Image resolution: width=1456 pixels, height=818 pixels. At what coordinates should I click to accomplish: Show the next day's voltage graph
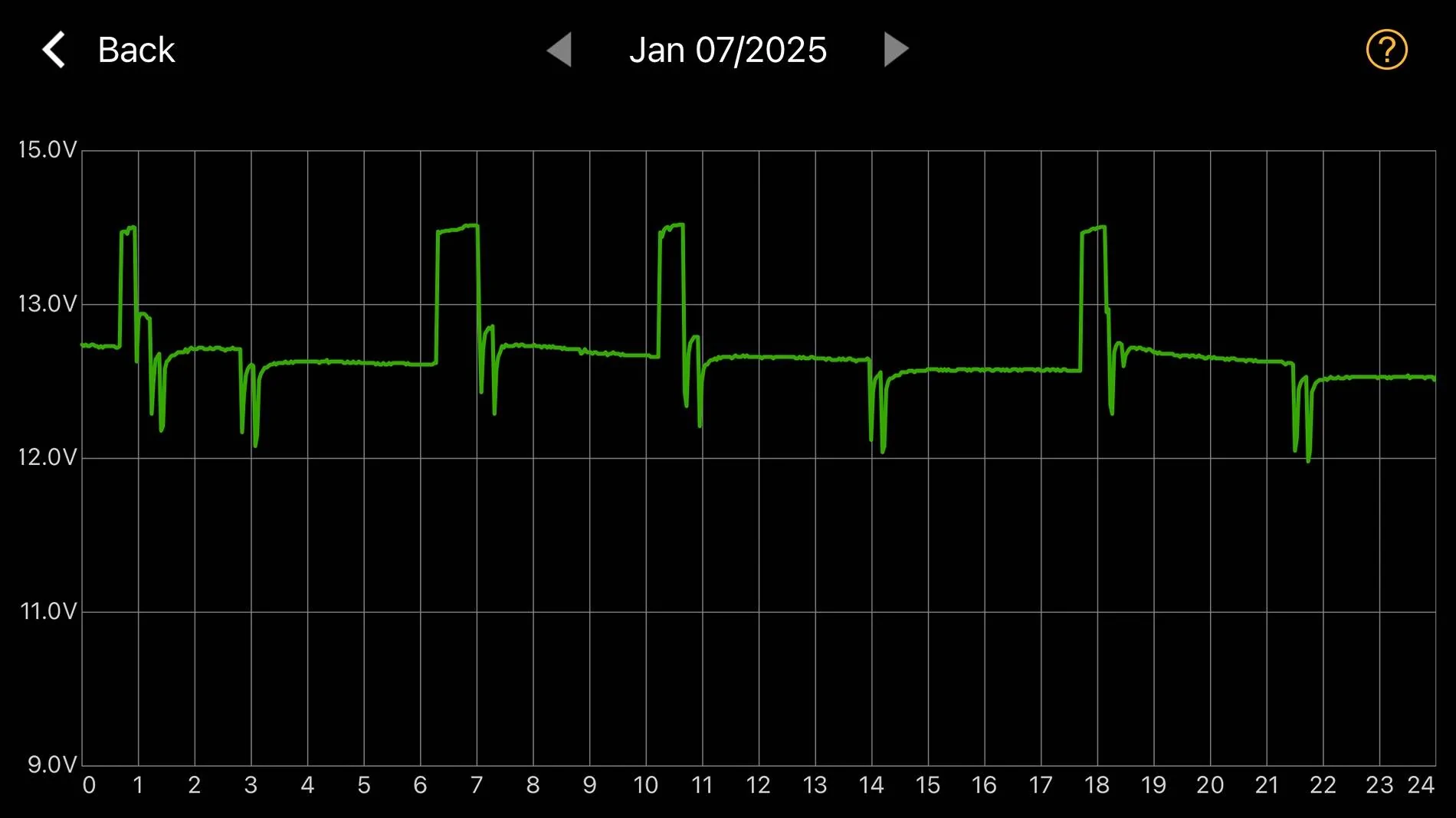(x=895, y=51)
